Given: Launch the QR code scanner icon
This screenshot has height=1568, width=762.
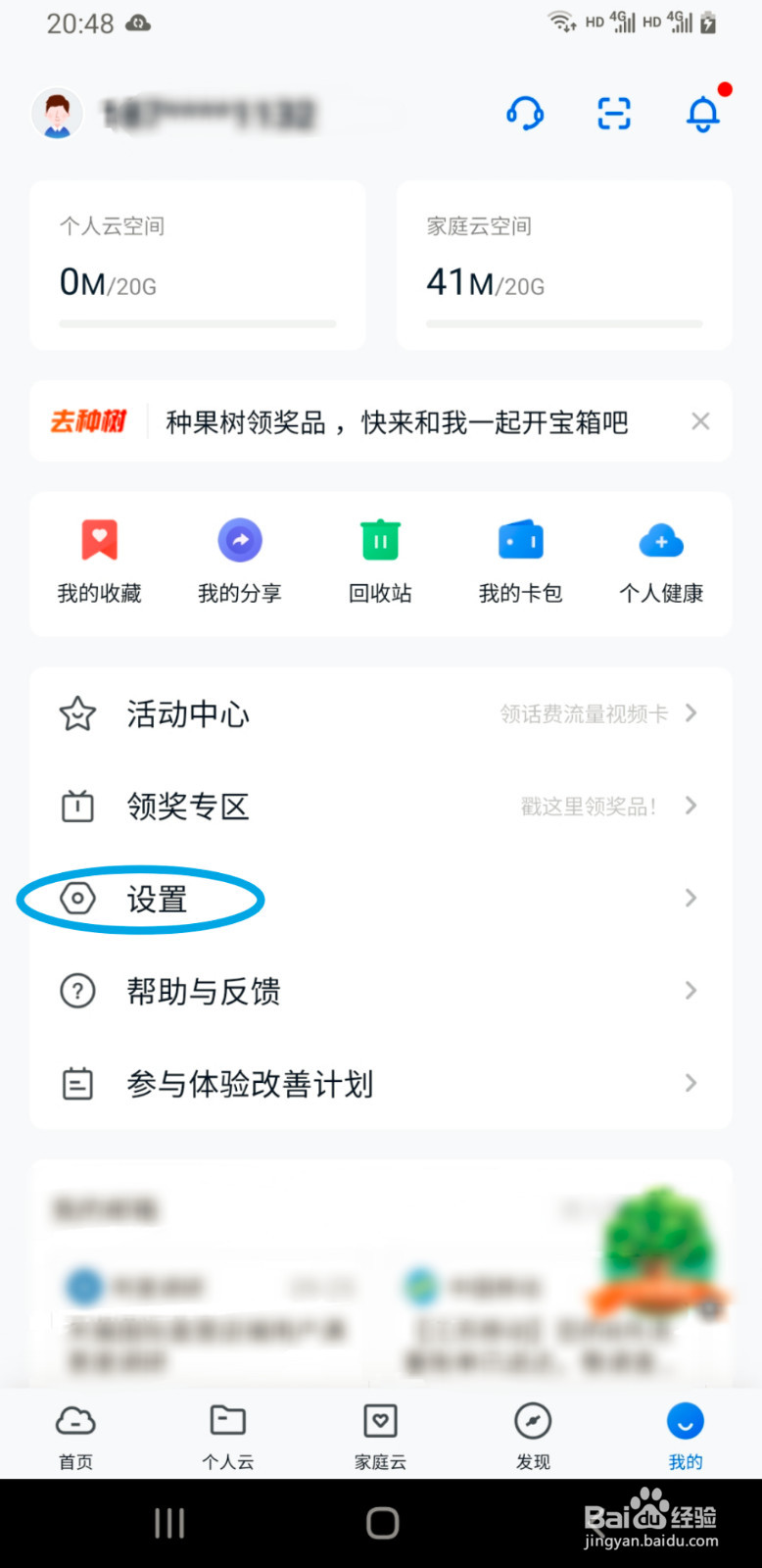Looking at the screenshot, I should tap(613, 114).
